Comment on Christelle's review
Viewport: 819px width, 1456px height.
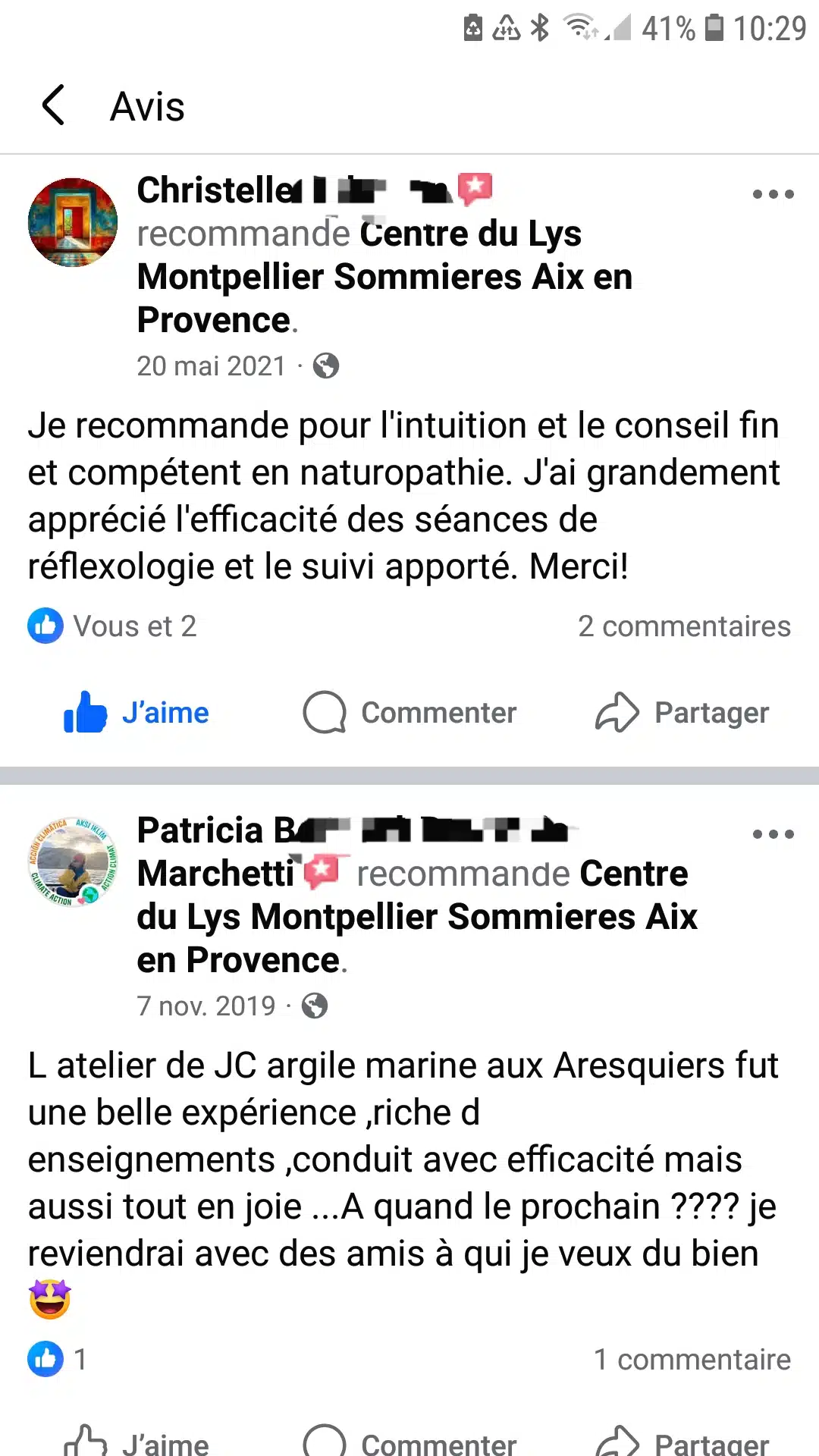(410, 713)
